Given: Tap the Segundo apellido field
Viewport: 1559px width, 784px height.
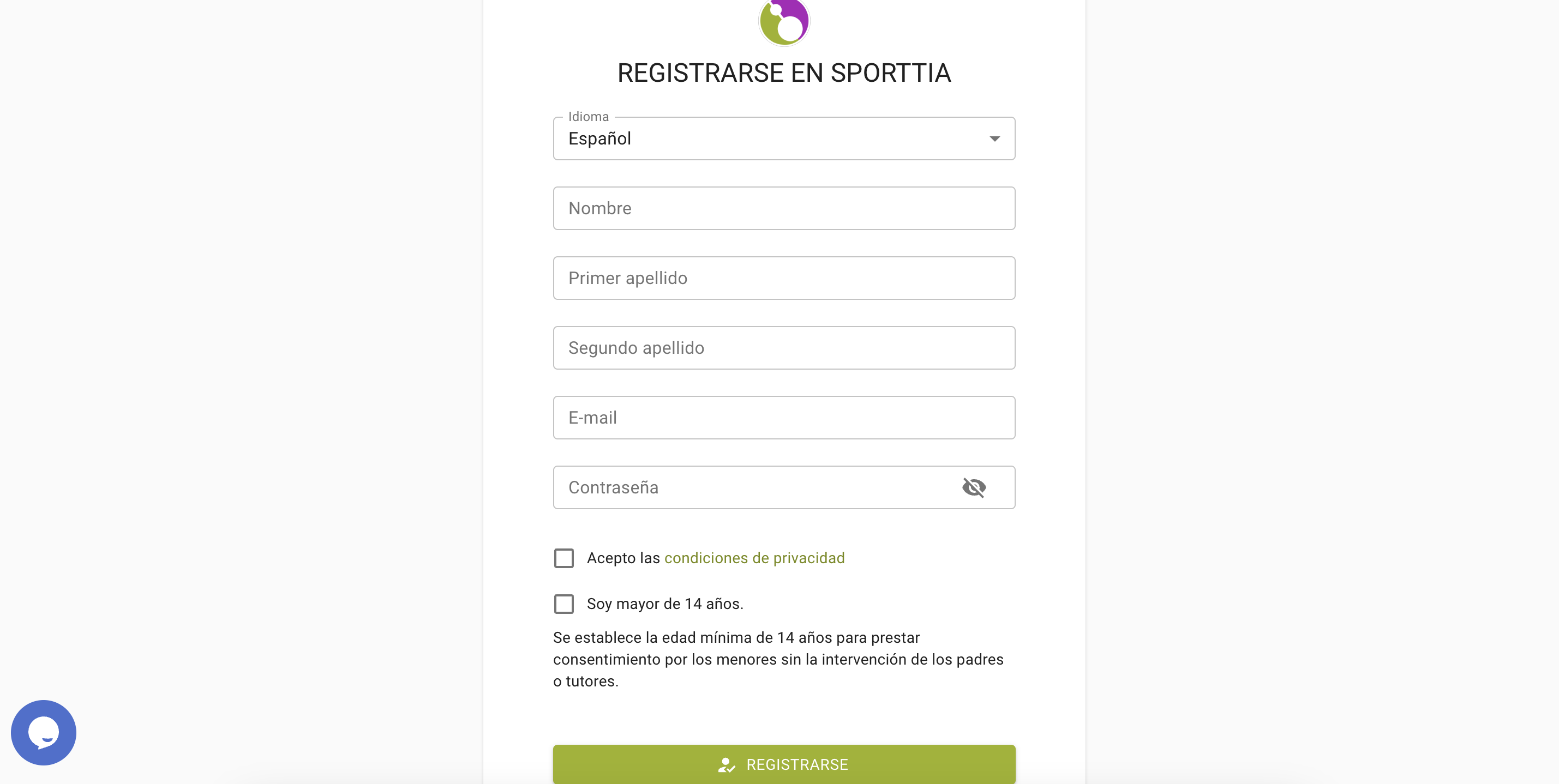Looking at the screenshot, I should pyautogui.click(x=783, y=348).
